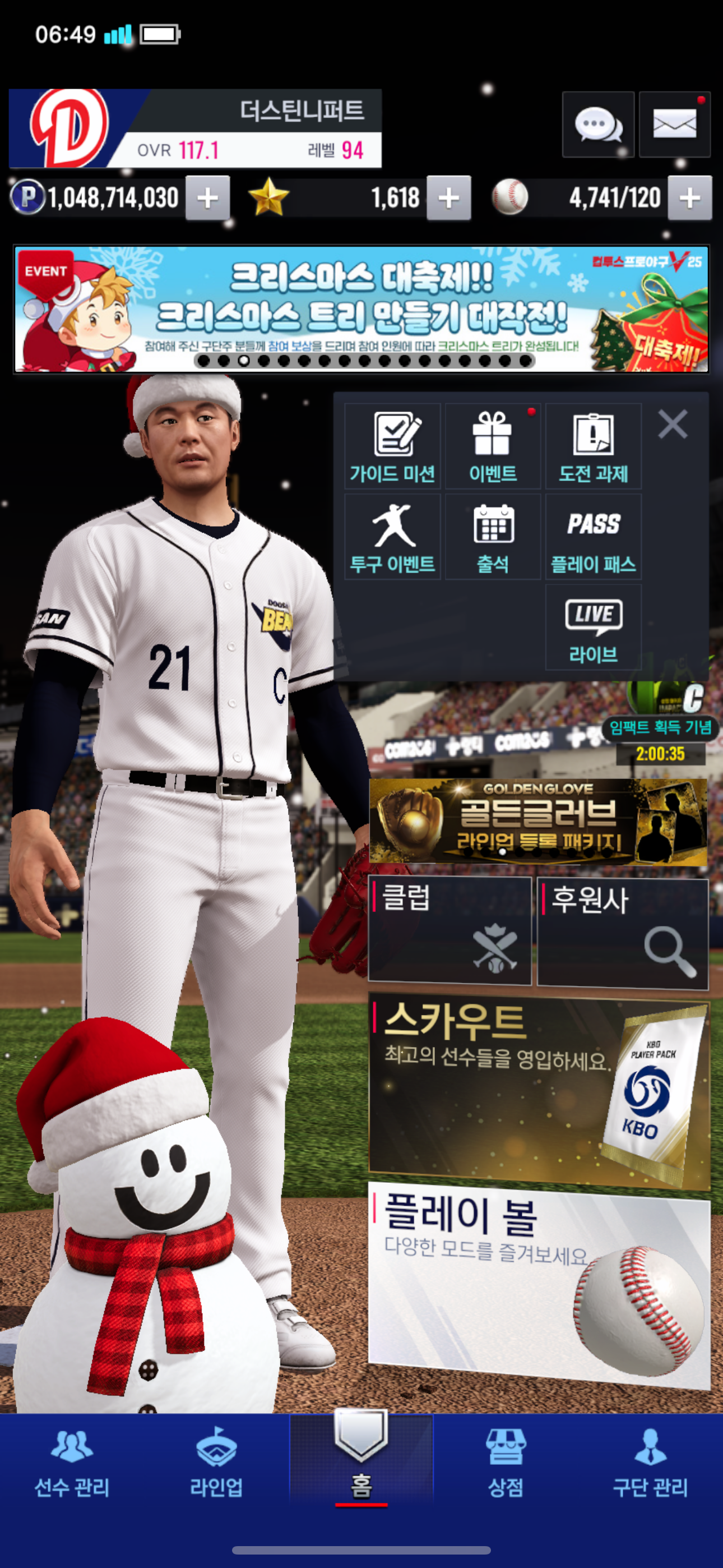Open the 후원사 sponsor card
Image resolution: width=723 pixels, height=1568 pixels.
pos(623,933)
